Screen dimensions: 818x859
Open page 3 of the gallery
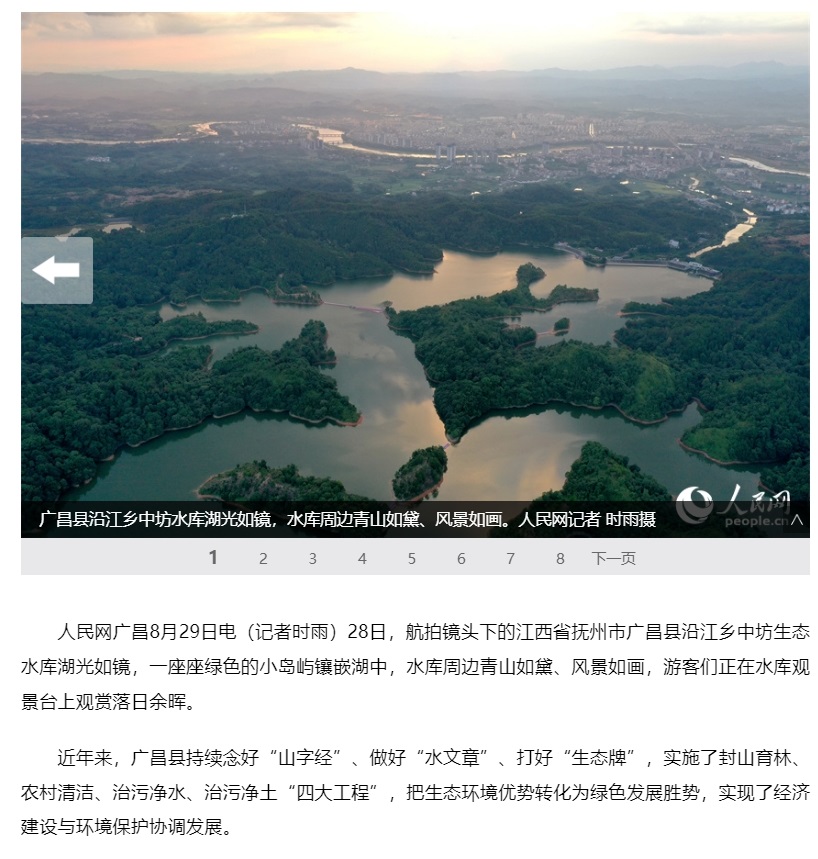[x=312, y=558]
